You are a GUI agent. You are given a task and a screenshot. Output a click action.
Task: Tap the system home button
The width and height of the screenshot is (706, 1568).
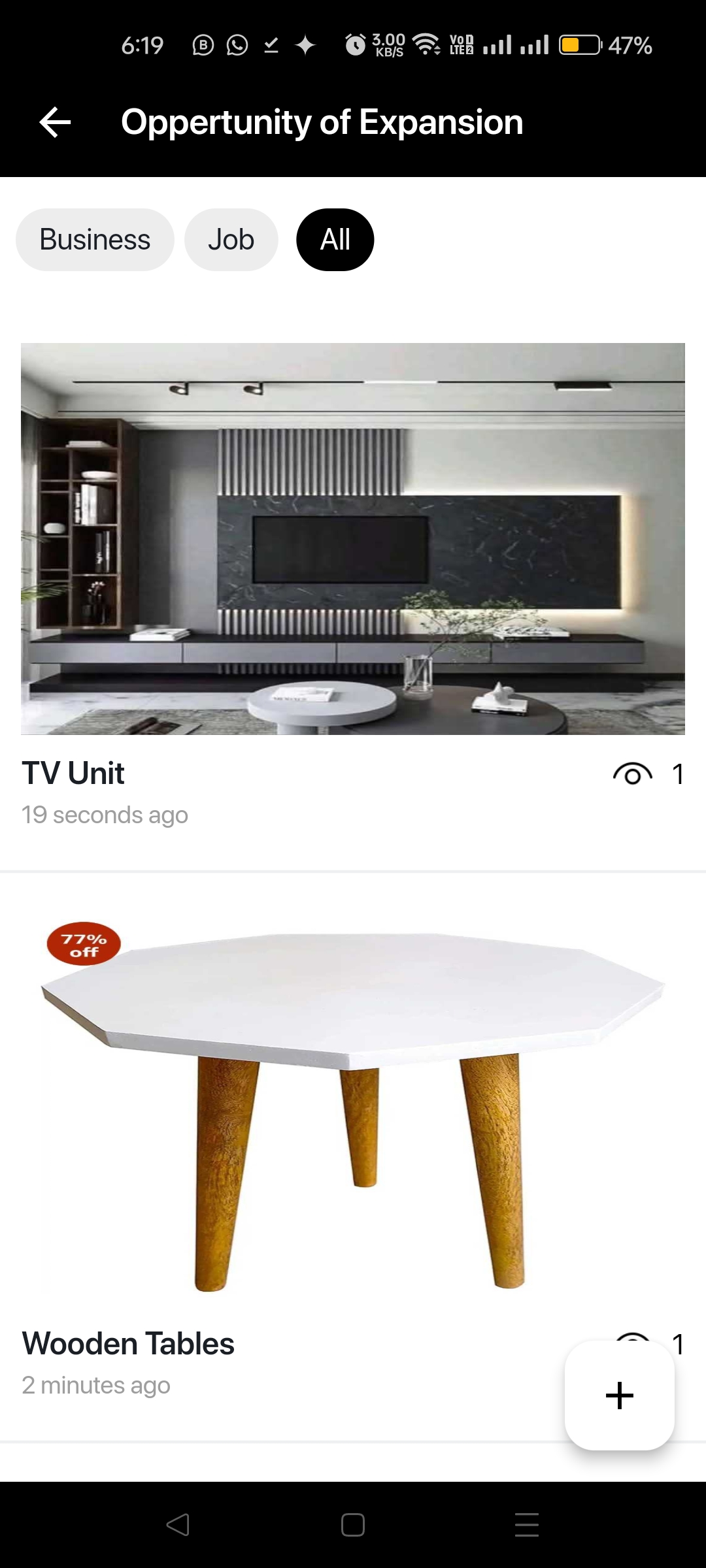353,1525
